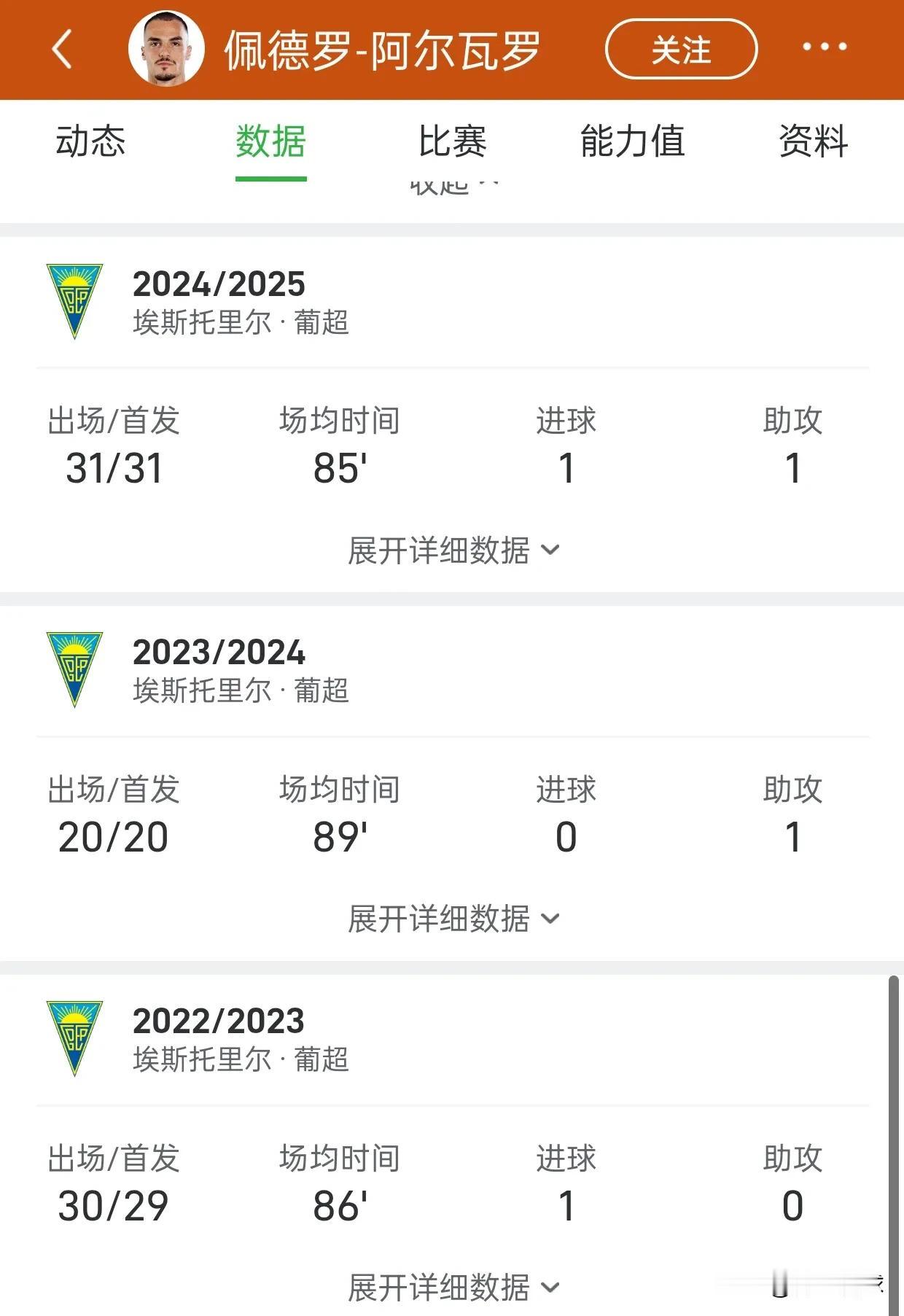Open the 比赛 tab

[x=453, y=143]
